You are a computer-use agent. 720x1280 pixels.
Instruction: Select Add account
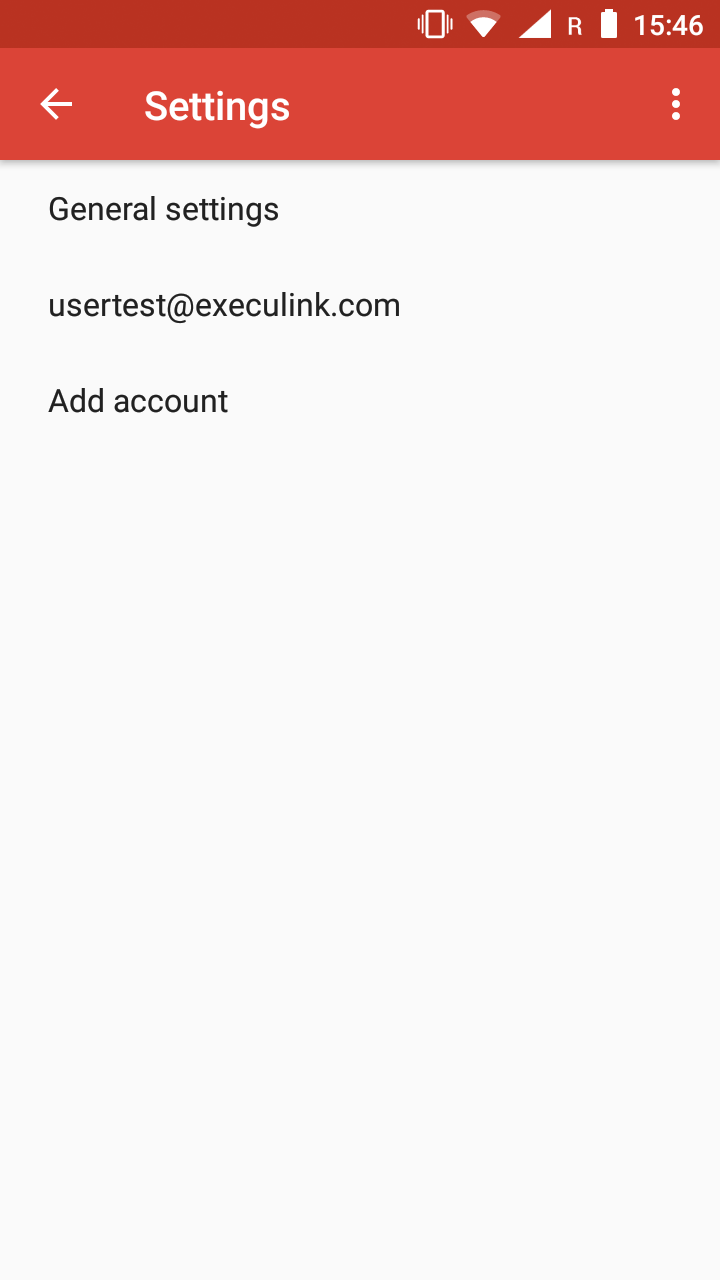coord(360,401)
